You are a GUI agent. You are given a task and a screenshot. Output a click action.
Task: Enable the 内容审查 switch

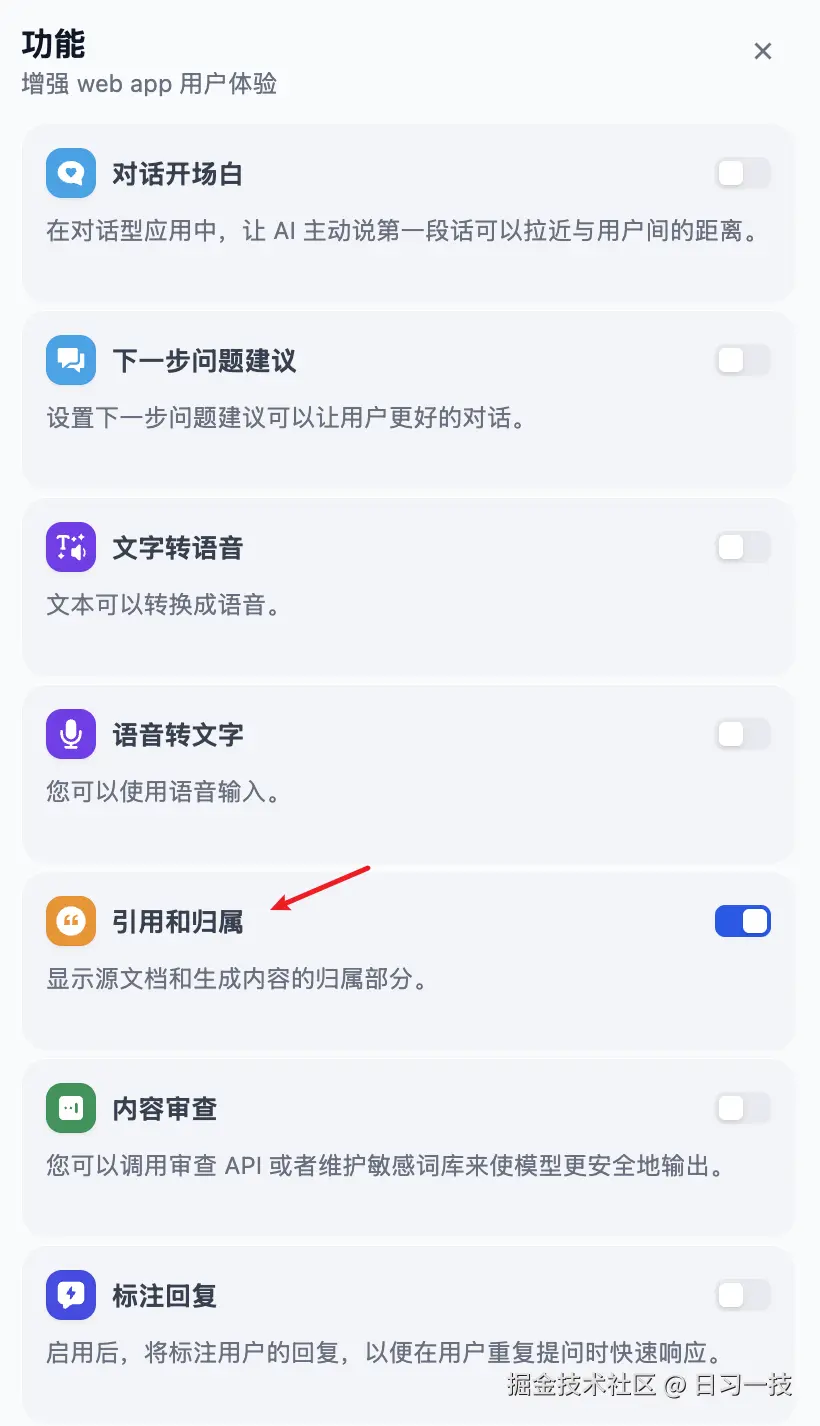click(743, 1108)
